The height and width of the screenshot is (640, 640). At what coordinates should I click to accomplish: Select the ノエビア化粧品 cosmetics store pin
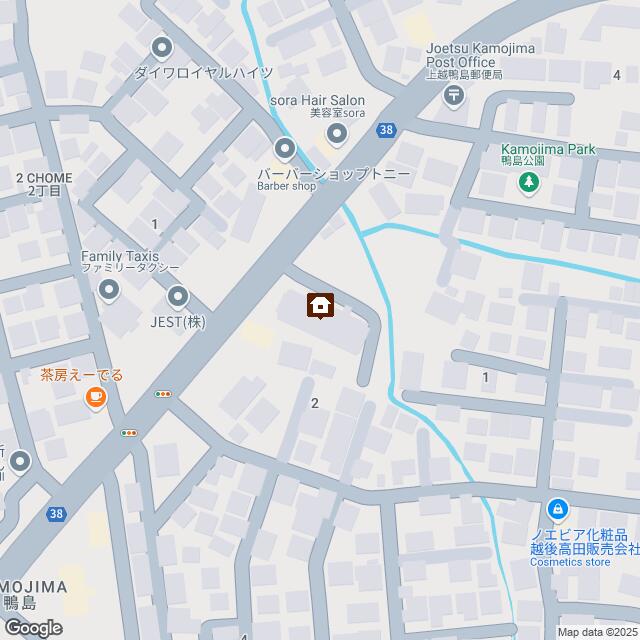(557, 509)
